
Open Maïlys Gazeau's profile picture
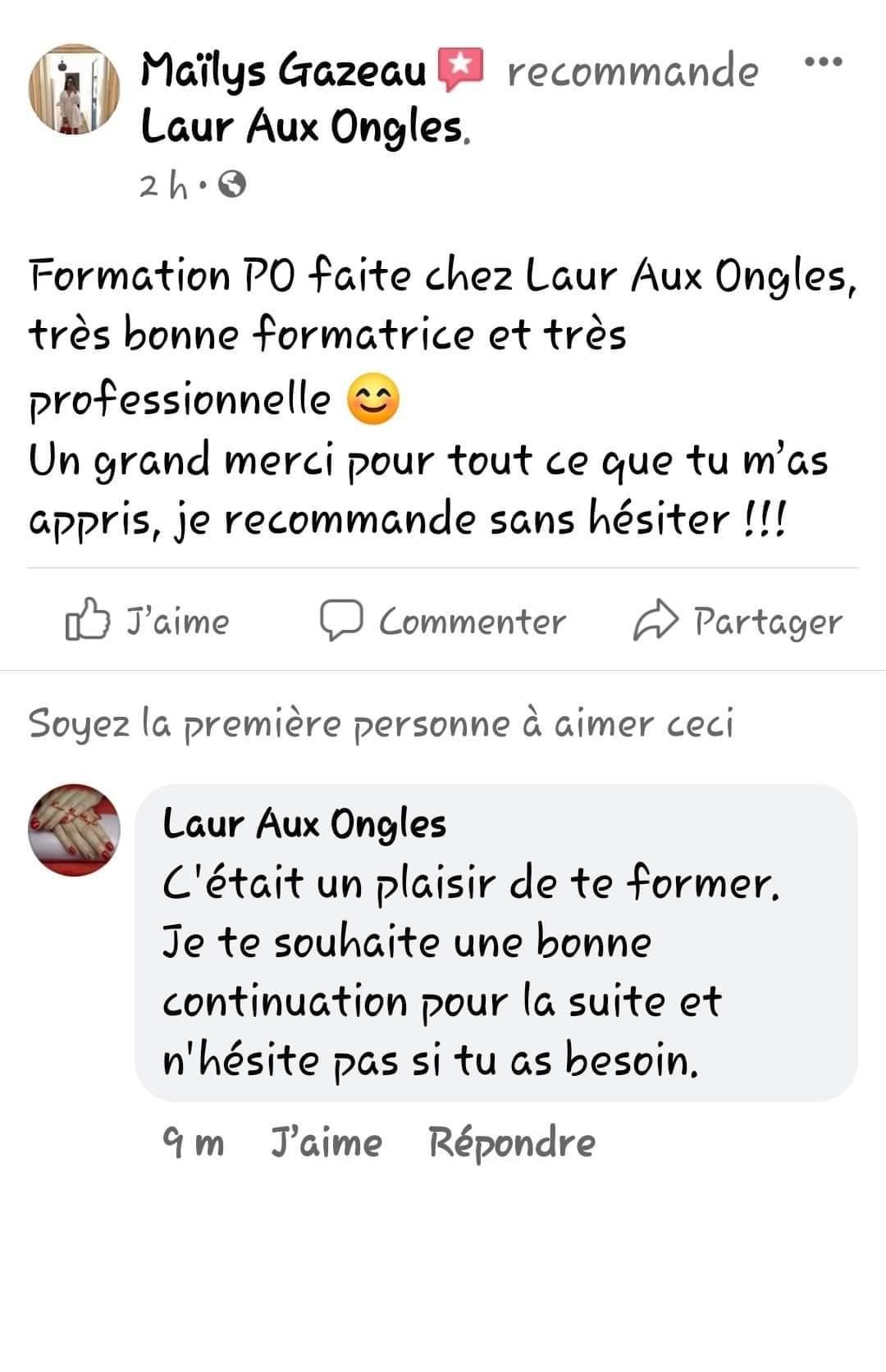pyautogui.click(x=74, y=89)
